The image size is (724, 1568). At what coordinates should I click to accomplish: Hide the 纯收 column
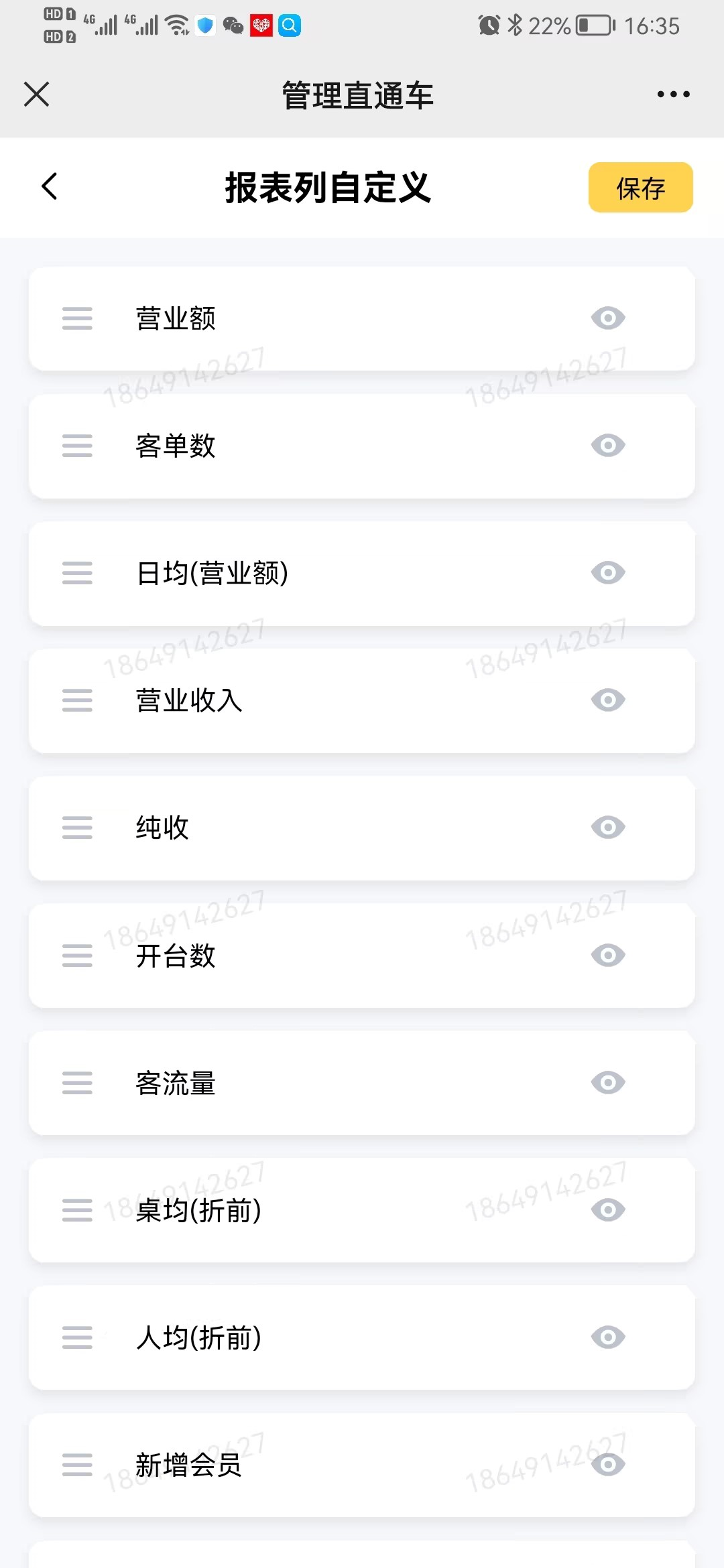pyautogui.click(x=608, y=828)
